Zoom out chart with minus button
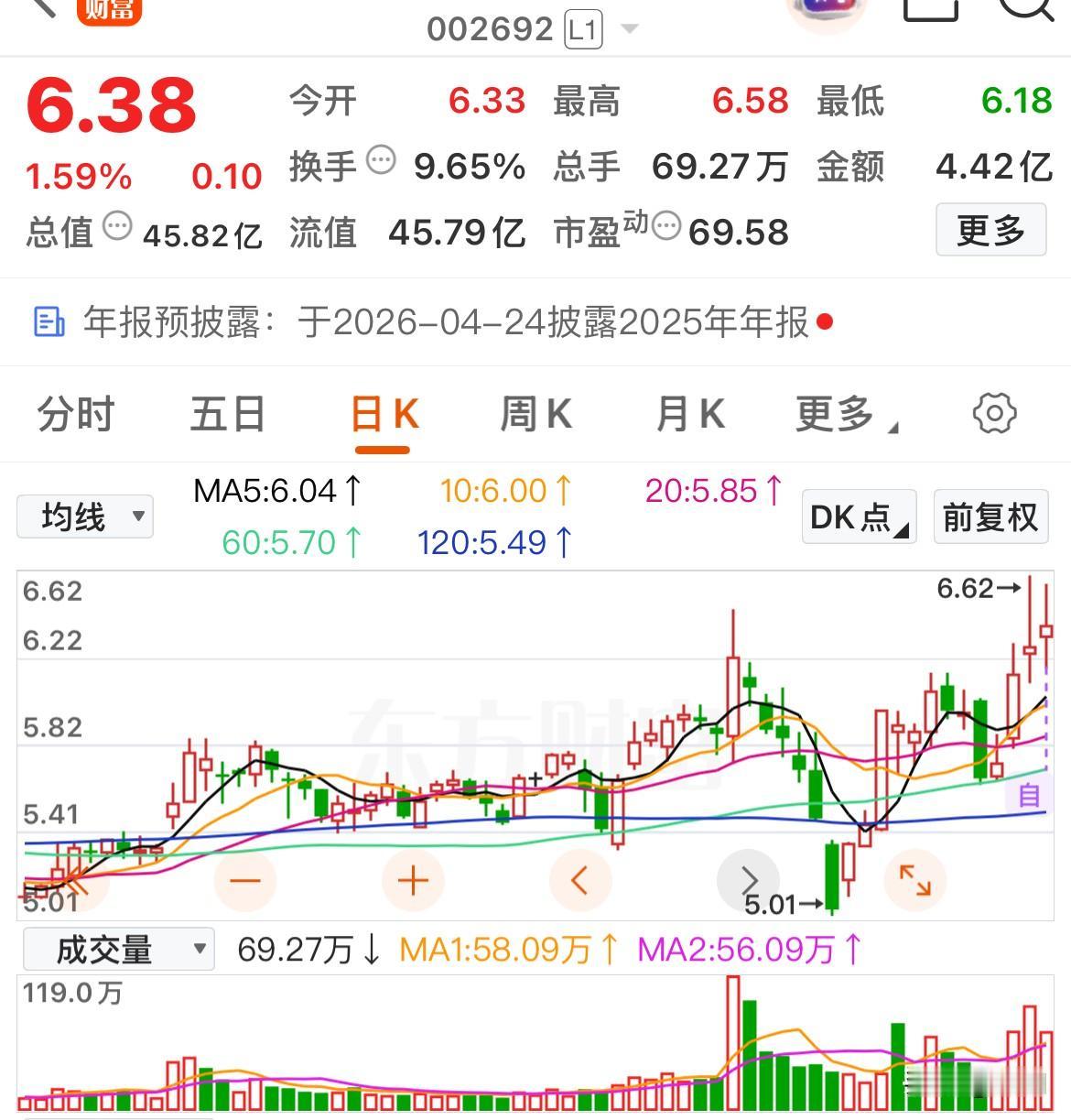This screenshot has width=1071, height=1120. click(245, 881)
